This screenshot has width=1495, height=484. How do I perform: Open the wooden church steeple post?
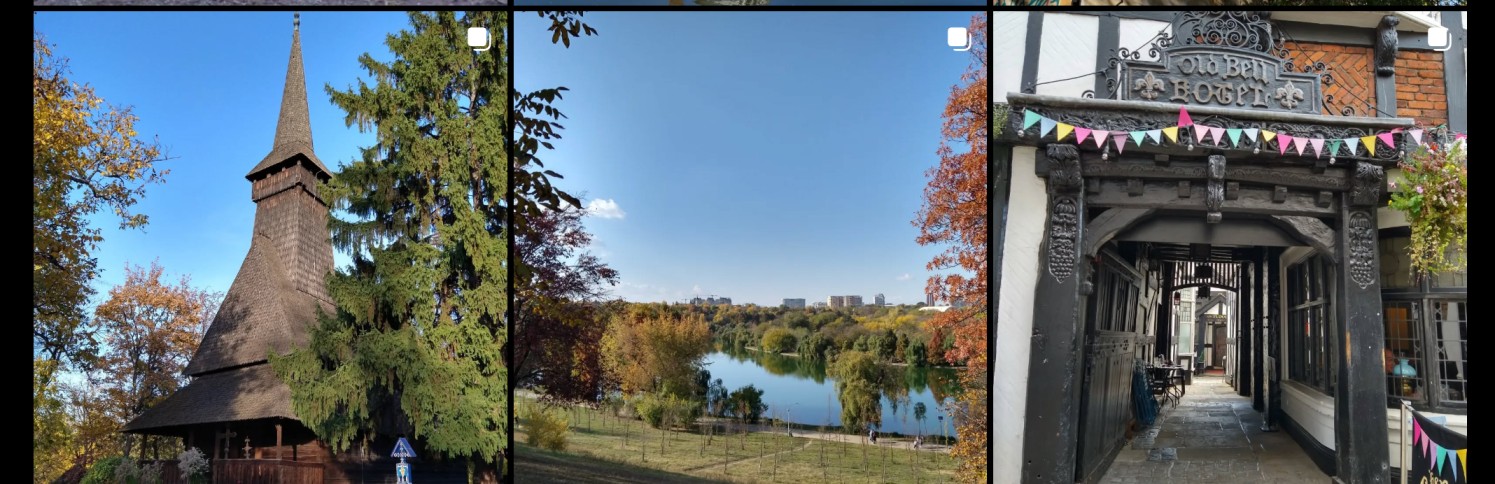coord(270,250)
